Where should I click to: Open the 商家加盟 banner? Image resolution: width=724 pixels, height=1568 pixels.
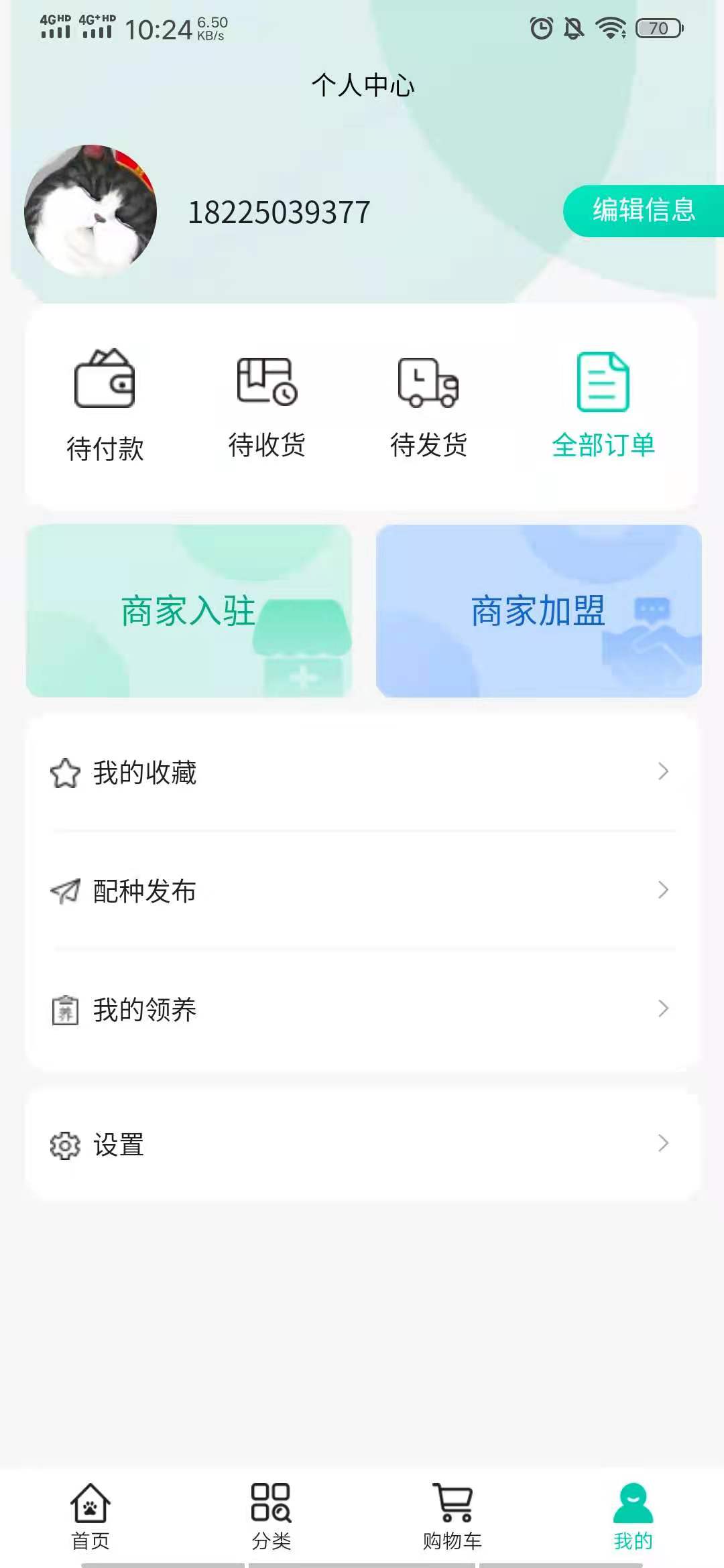tap(538, 610)
